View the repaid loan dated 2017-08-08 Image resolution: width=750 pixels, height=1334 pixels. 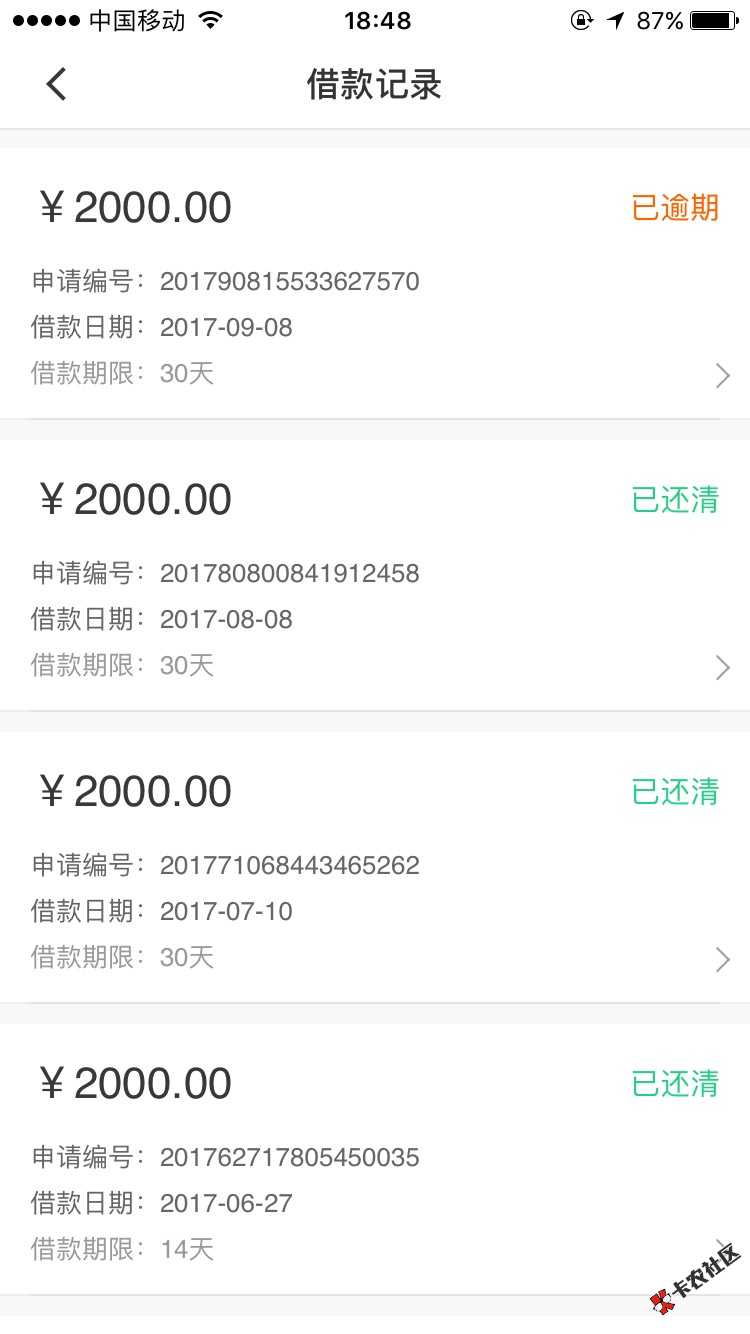point(375,577)
